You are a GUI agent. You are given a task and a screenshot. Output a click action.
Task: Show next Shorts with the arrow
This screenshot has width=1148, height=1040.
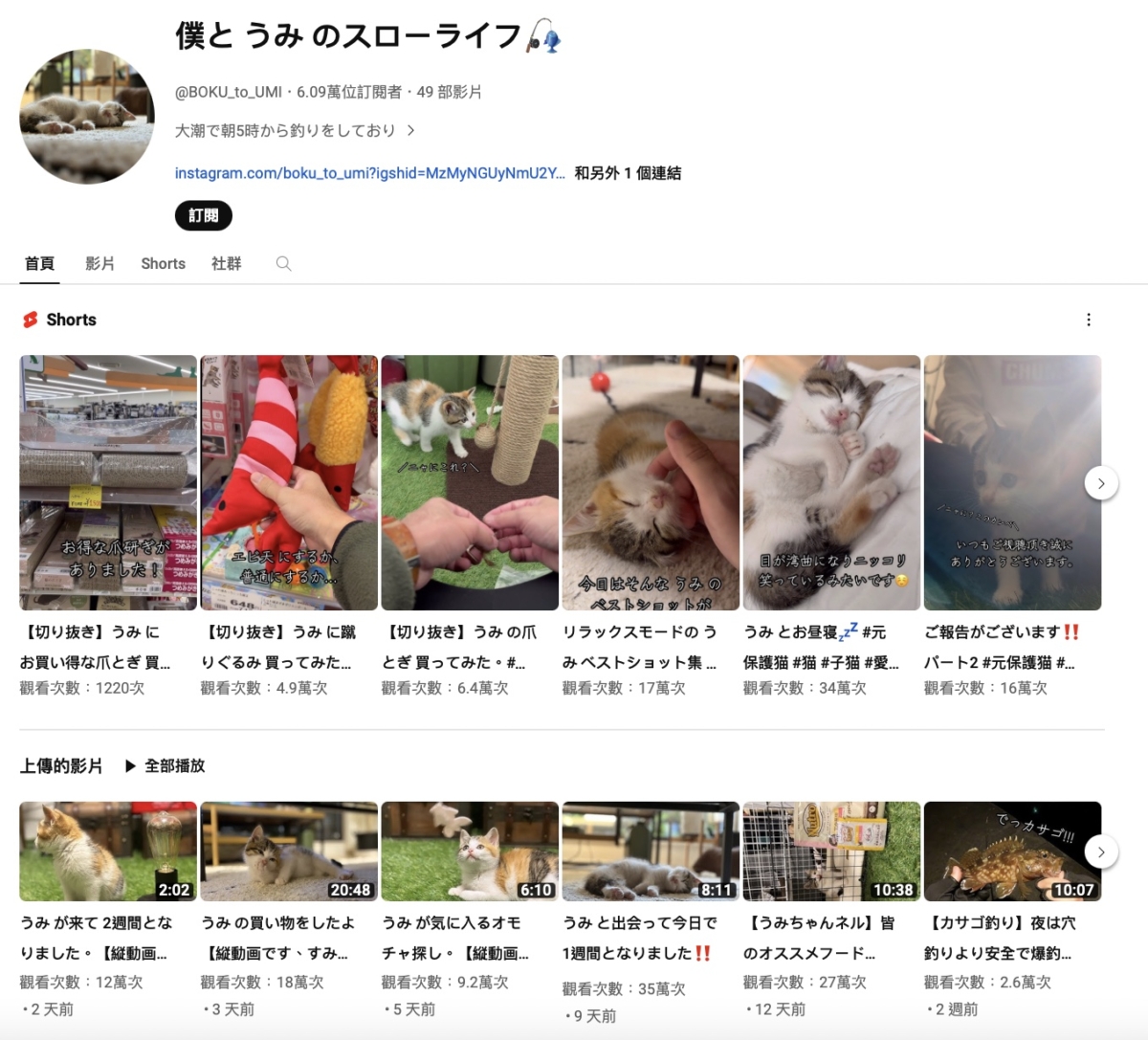tap(1101, 483)
